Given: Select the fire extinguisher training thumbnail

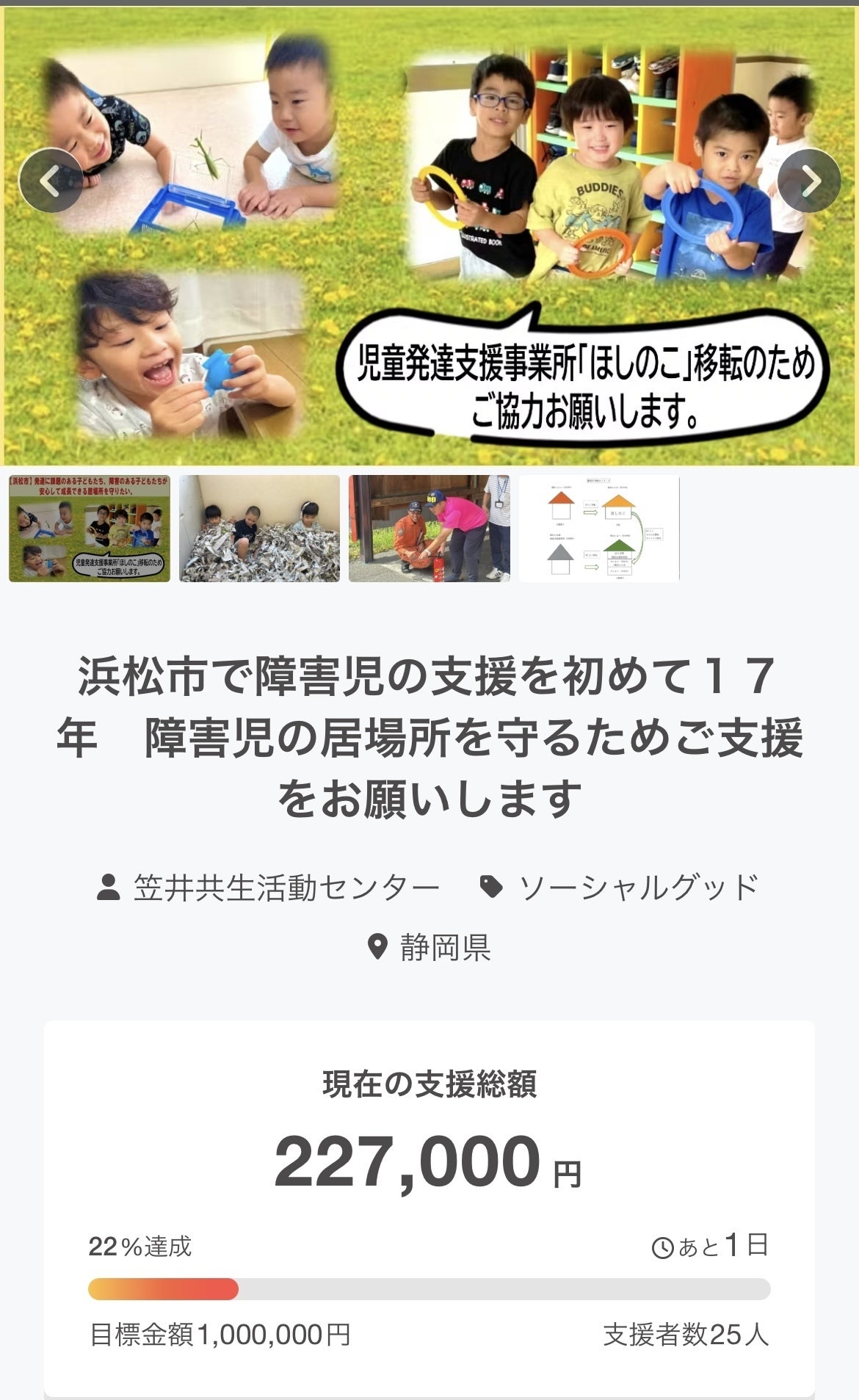Looking at the screenshot, I should click(x=429, y=529).
